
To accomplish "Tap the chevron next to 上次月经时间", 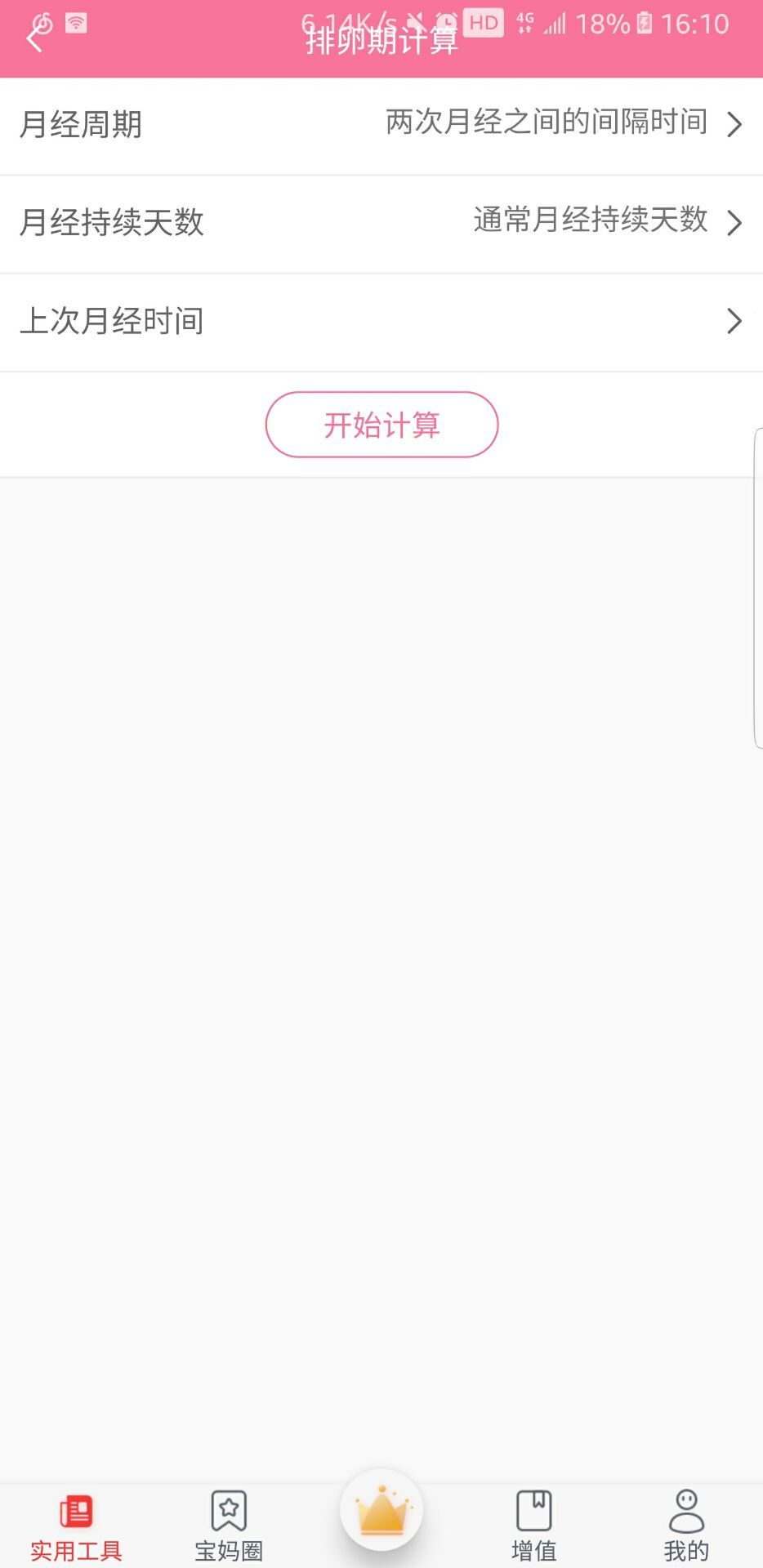I will point(734,322).
